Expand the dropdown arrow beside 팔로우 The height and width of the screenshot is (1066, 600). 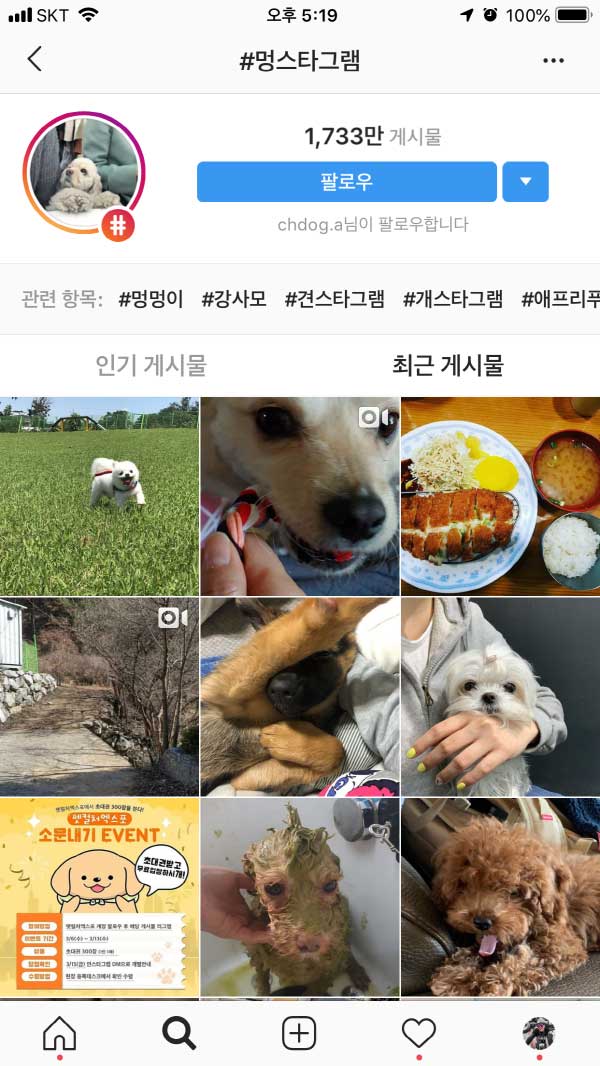525,182
